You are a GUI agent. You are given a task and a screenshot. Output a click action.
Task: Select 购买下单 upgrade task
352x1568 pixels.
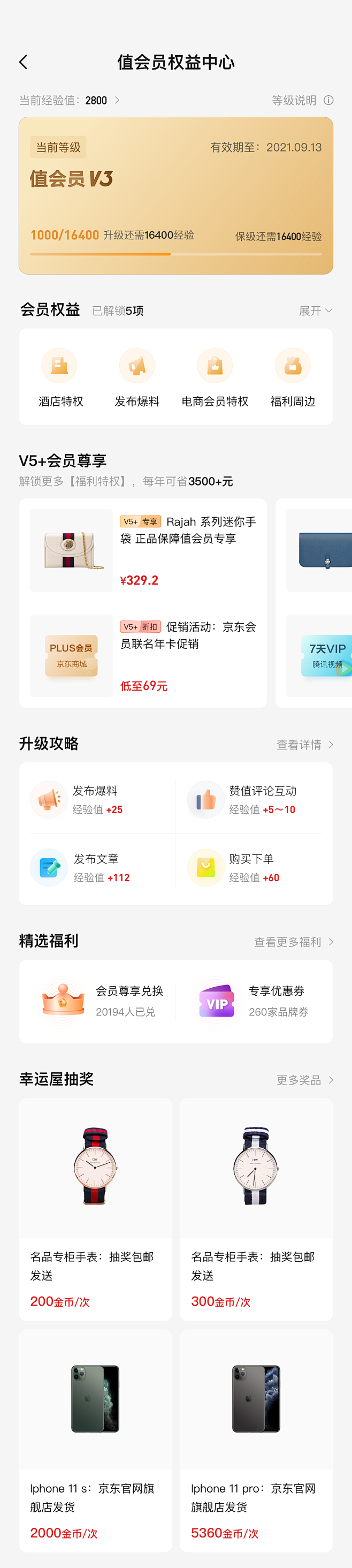coord(254,867)
